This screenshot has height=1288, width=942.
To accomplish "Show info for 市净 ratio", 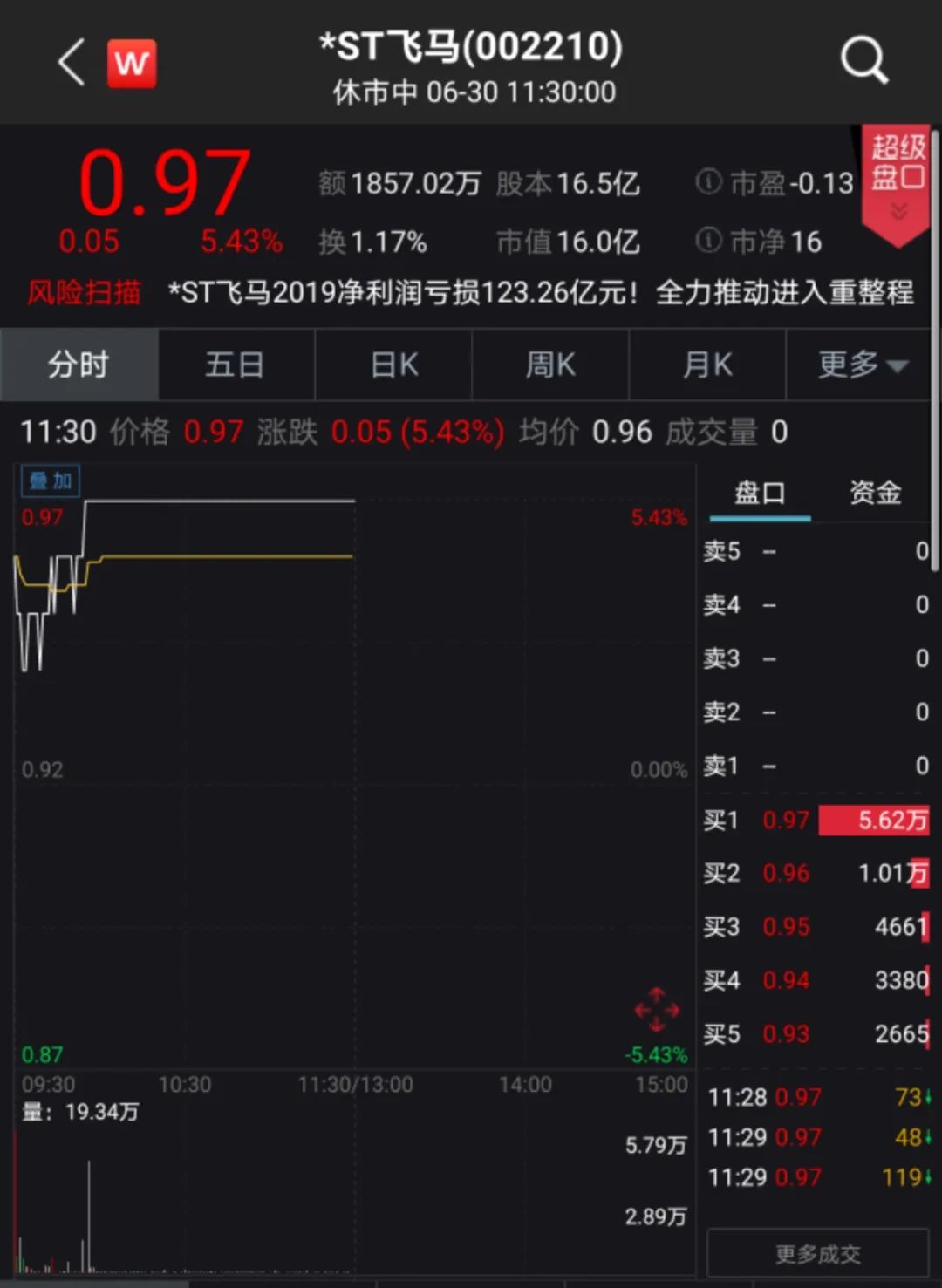I will tap(708, 240).
